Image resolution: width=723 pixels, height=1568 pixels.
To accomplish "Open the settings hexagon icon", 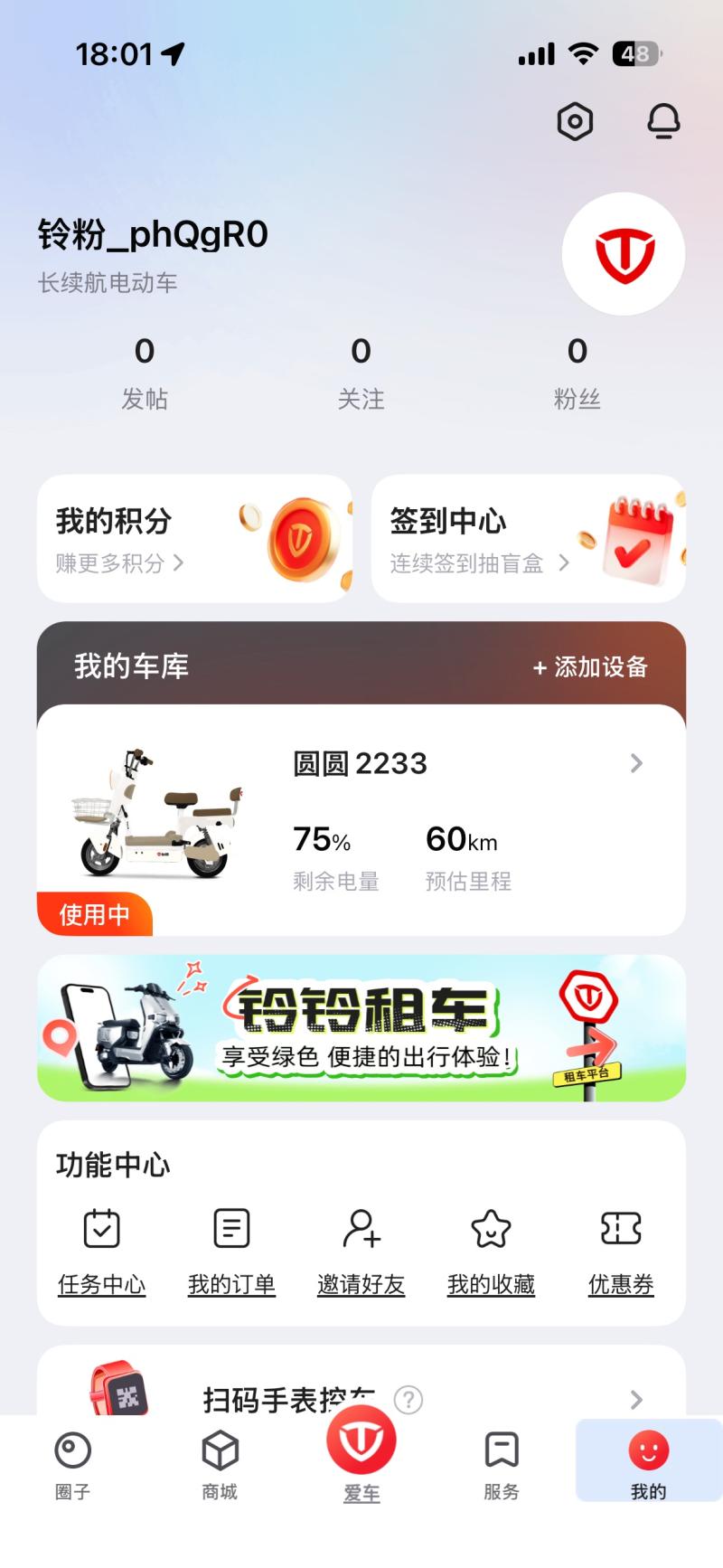I will tap(575, 121).
